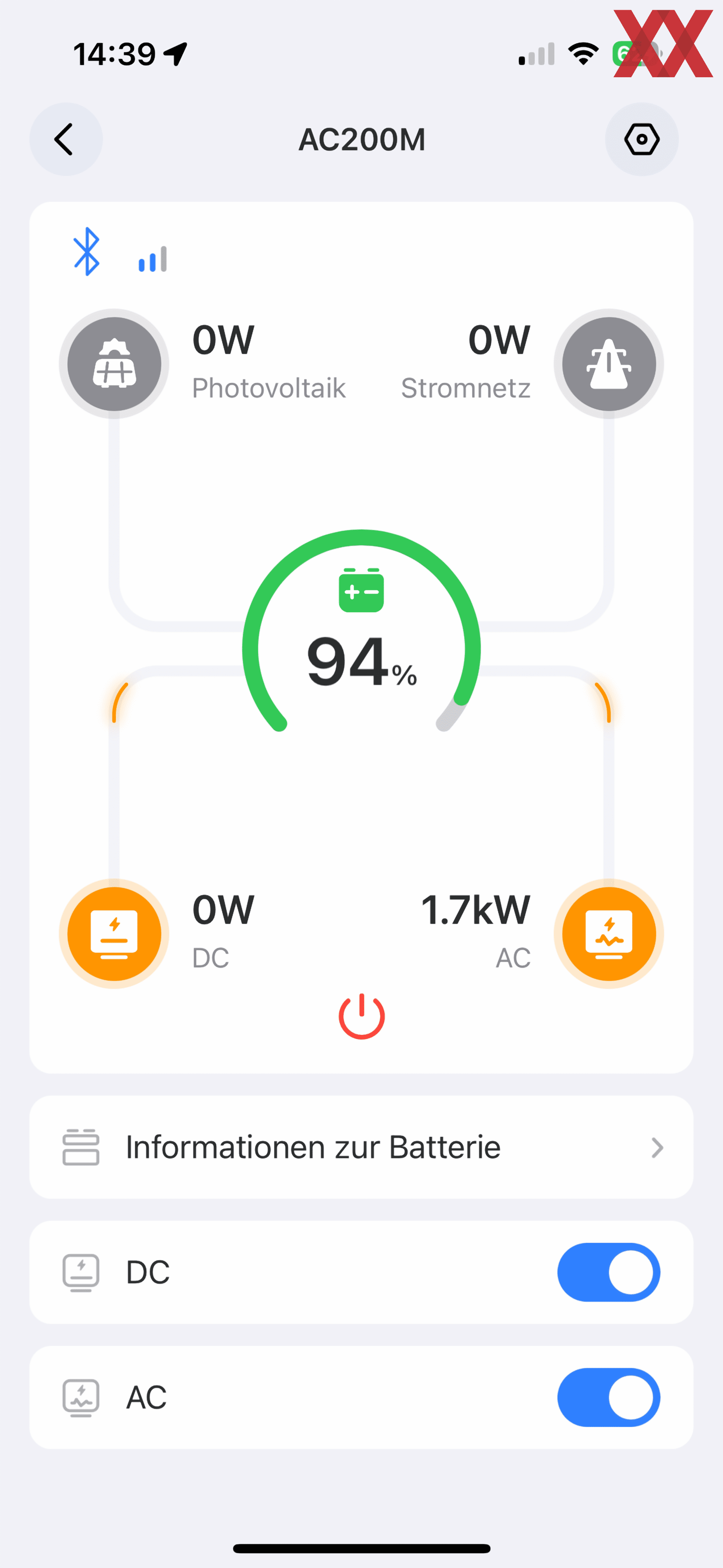Turn off the DC output switch
This screenshot has width=723, height=1568.
pos(609,1272)
